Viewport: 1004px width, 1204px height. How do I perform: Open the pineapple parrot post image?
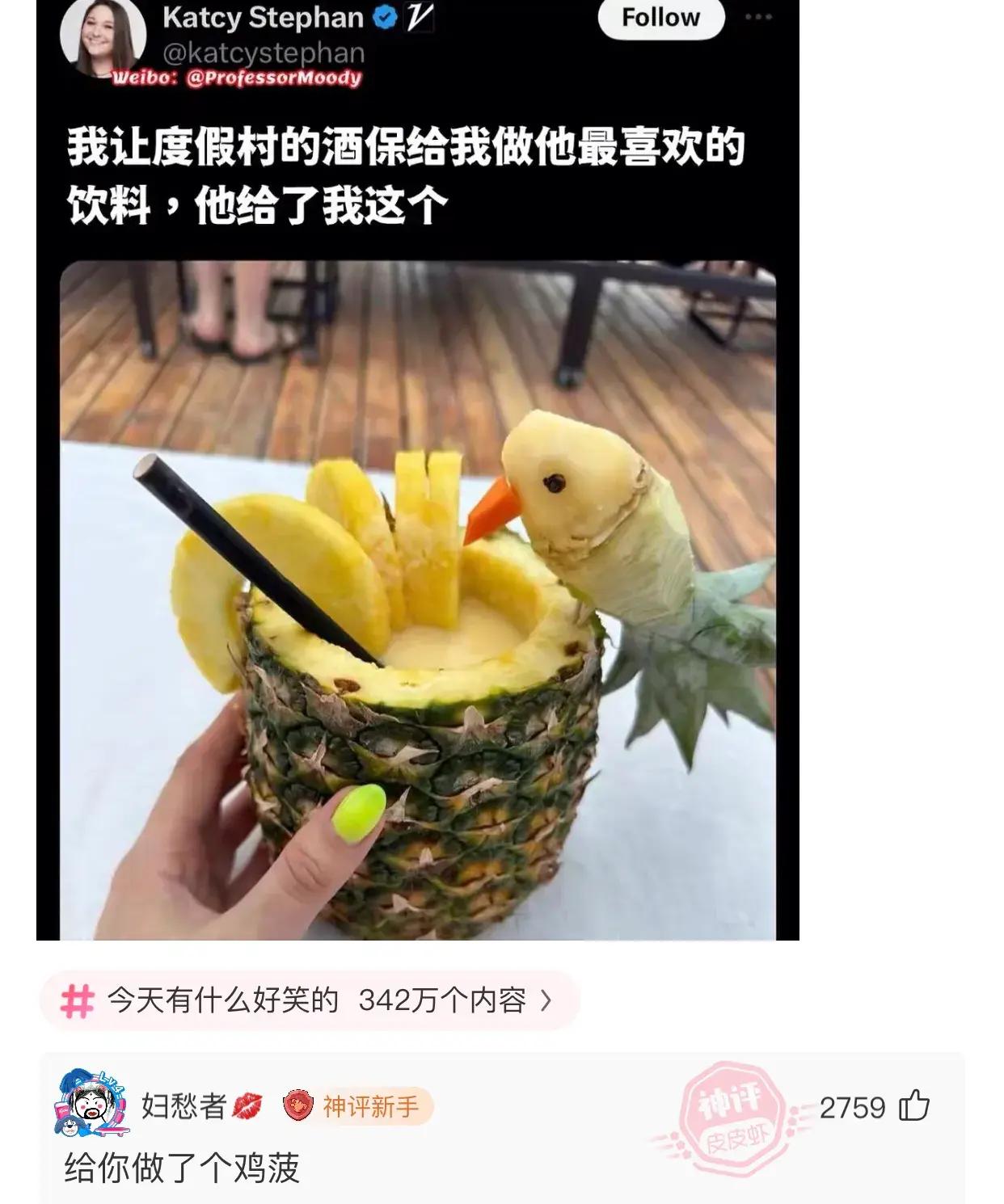point(417,600)
